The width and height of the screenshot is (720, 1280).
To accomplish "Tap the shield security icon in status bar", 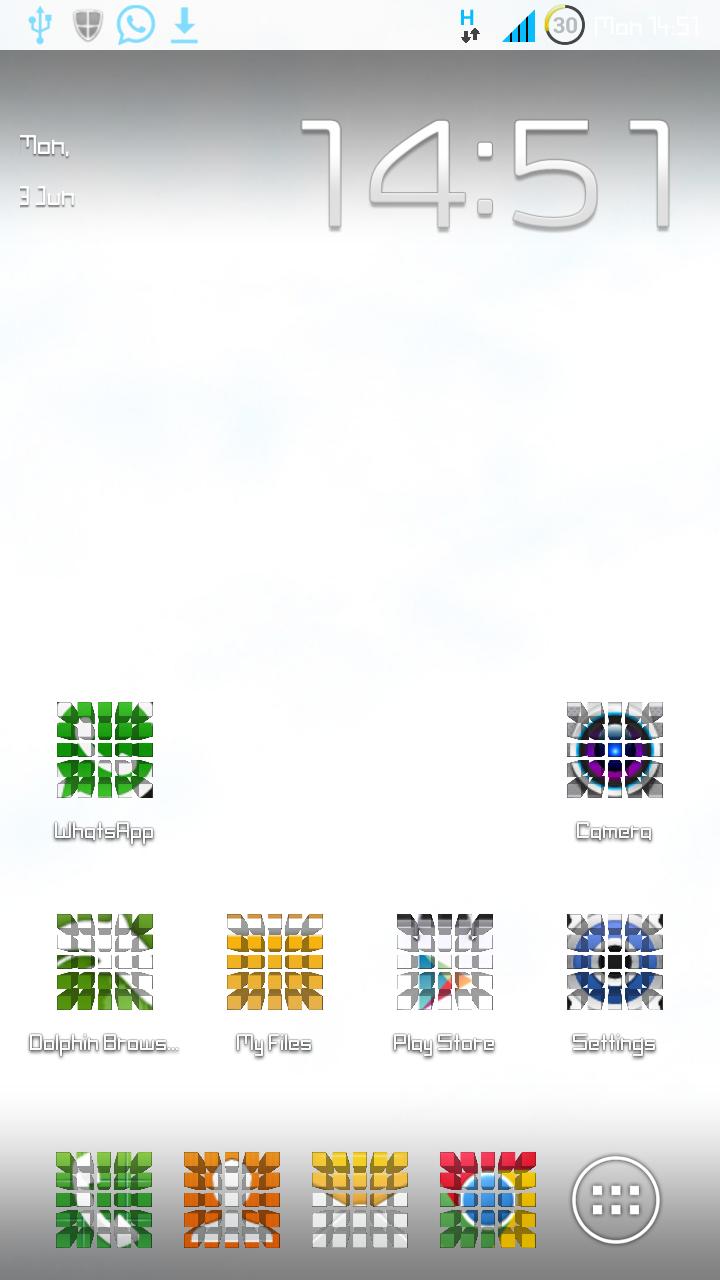I will [88, 24].
